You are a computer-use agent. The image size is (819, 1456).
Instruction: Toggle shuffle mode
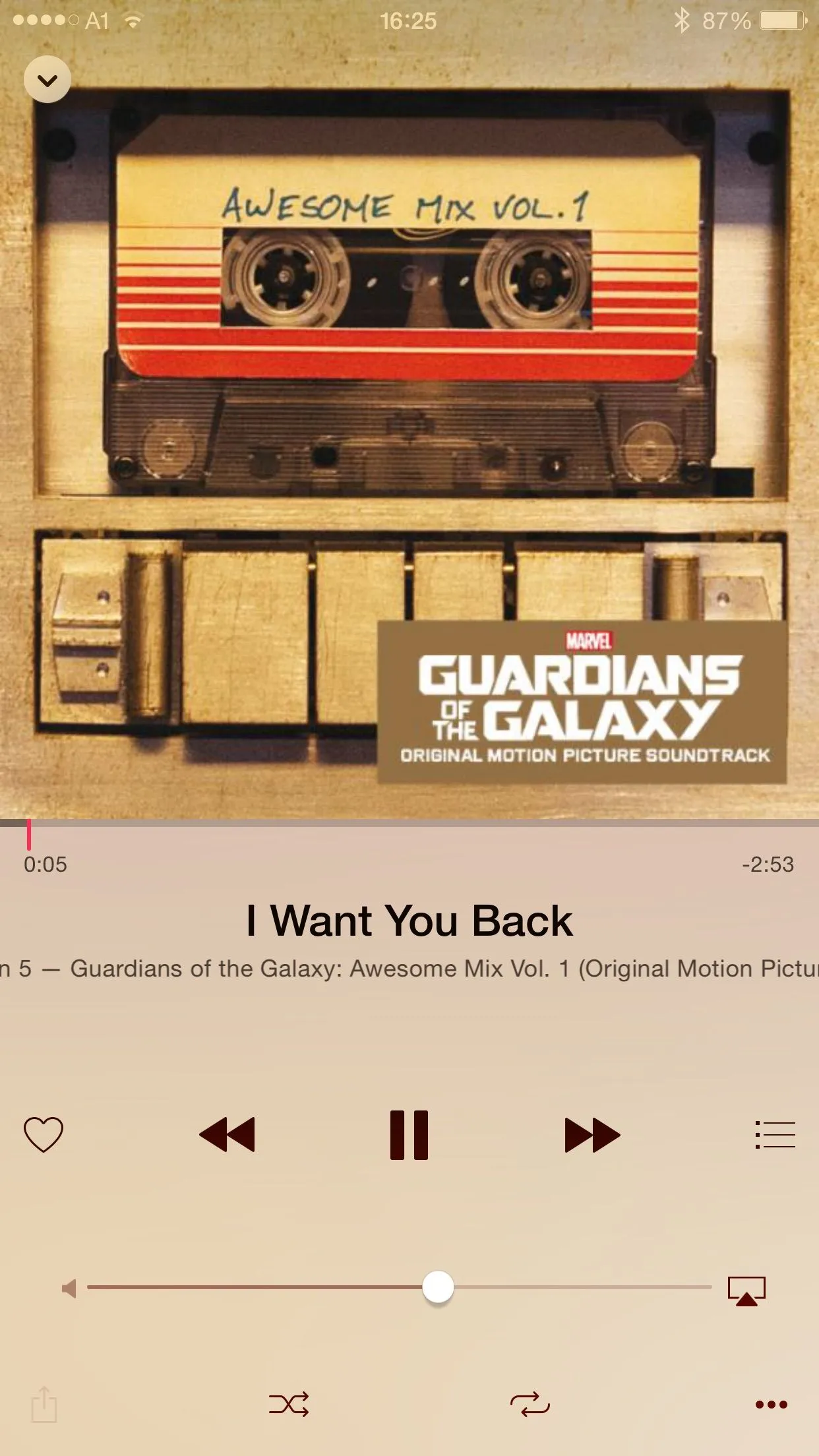click(289, 1405)
